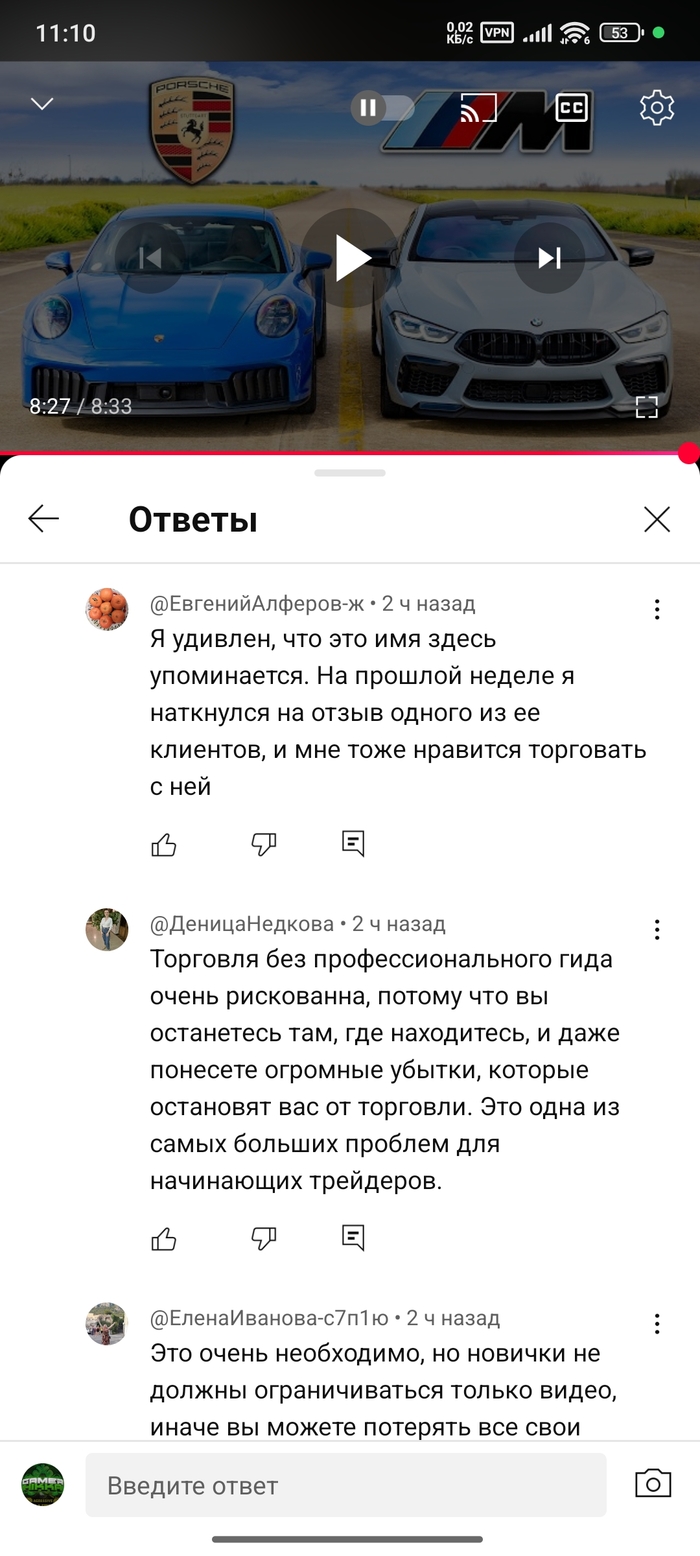Close the Ответы replies panel

click(656, 518)
